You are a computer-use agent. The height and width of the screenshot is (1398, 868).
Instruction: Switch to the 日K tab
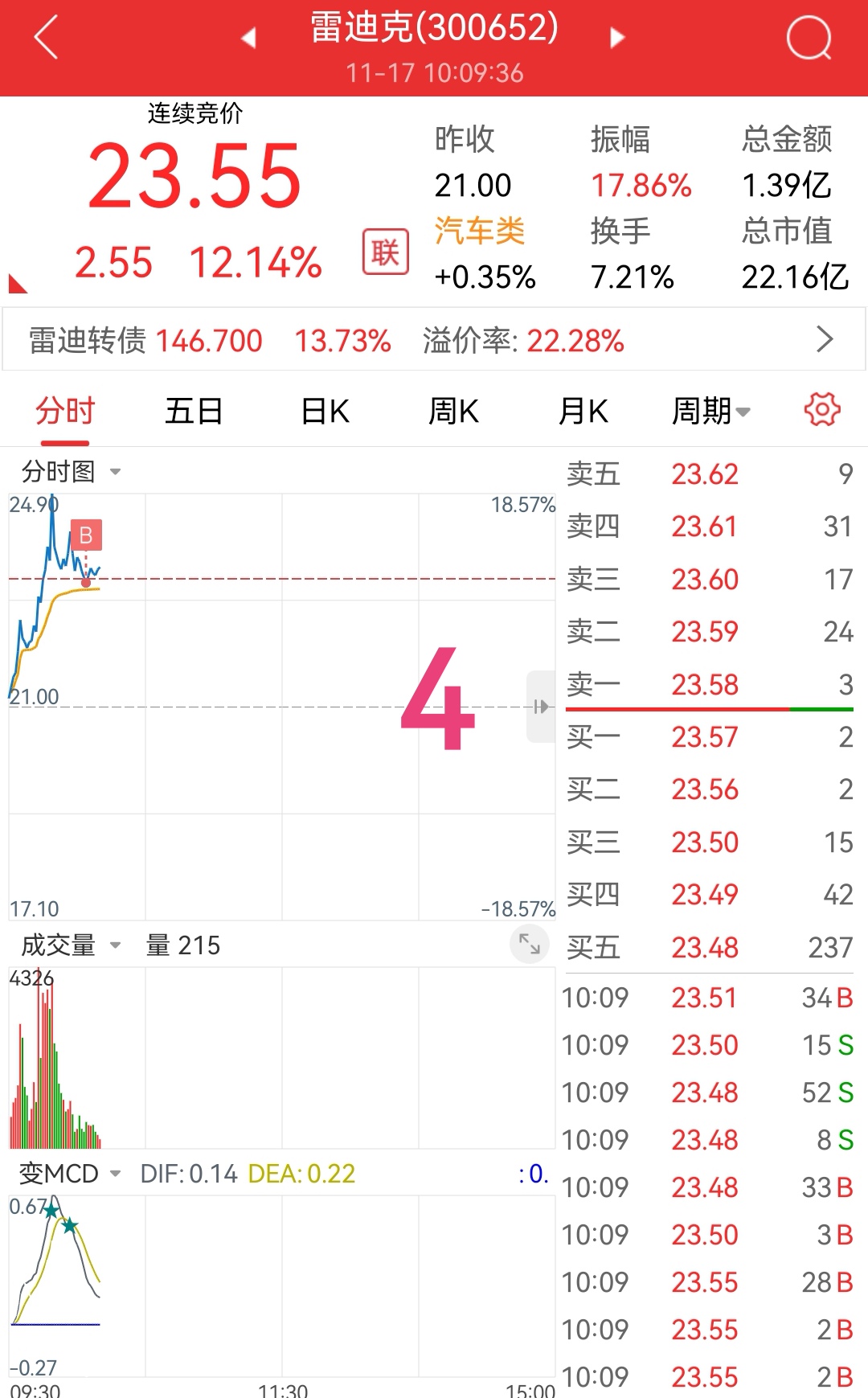tap(325, 412)
